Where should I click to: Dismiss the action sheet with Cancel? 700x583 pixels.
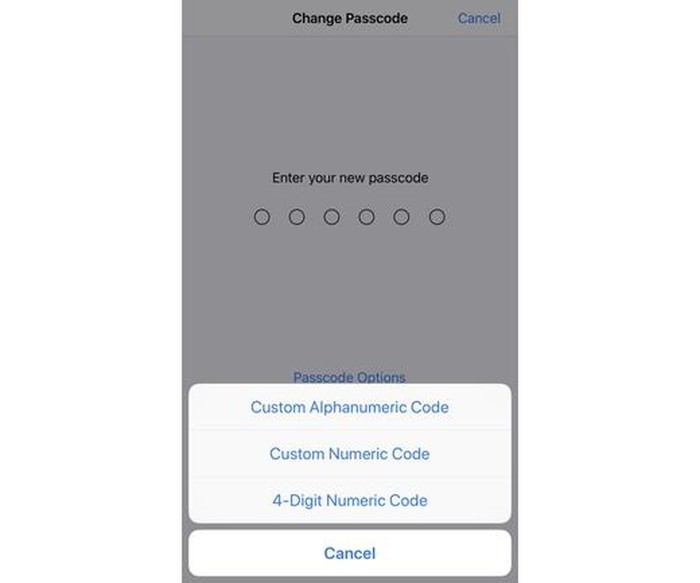coord(349,553)
